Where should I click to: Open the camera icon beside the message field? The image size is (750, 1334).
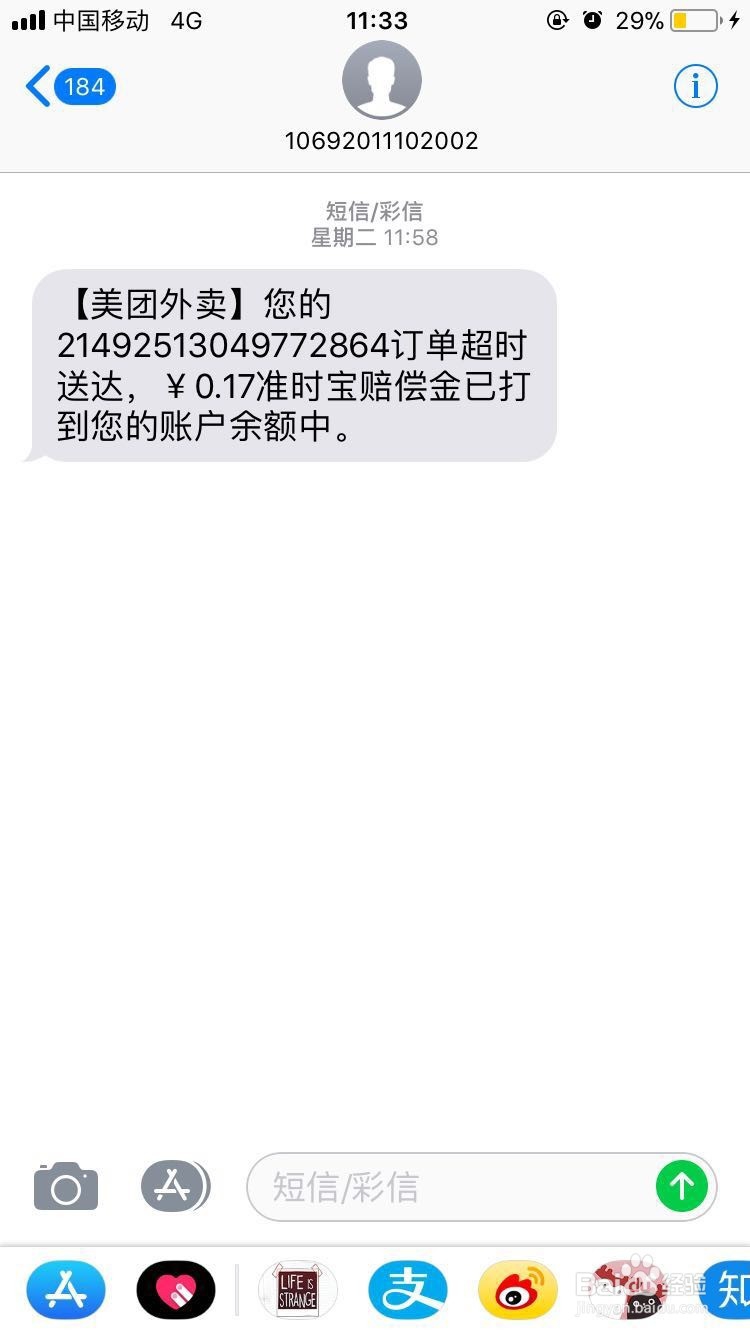tap(65, 1186)
